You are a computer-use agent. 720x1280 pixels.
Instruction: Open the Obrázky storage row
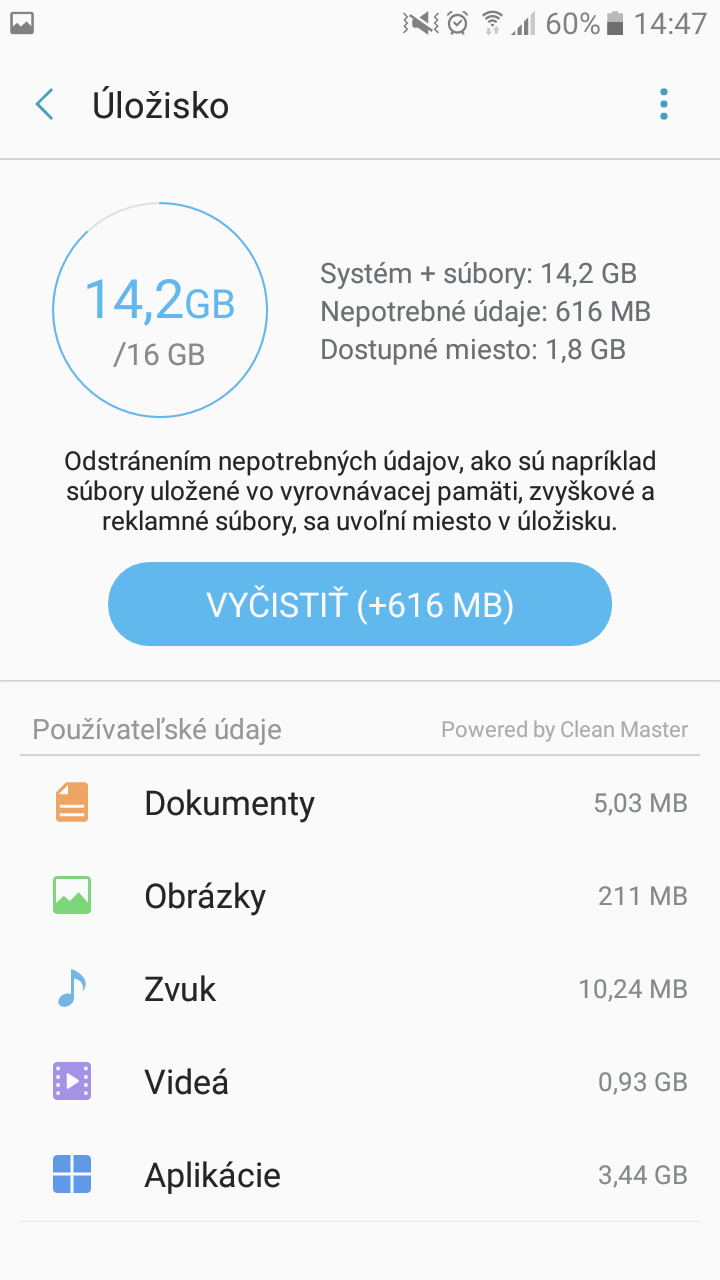pos(360,895)
